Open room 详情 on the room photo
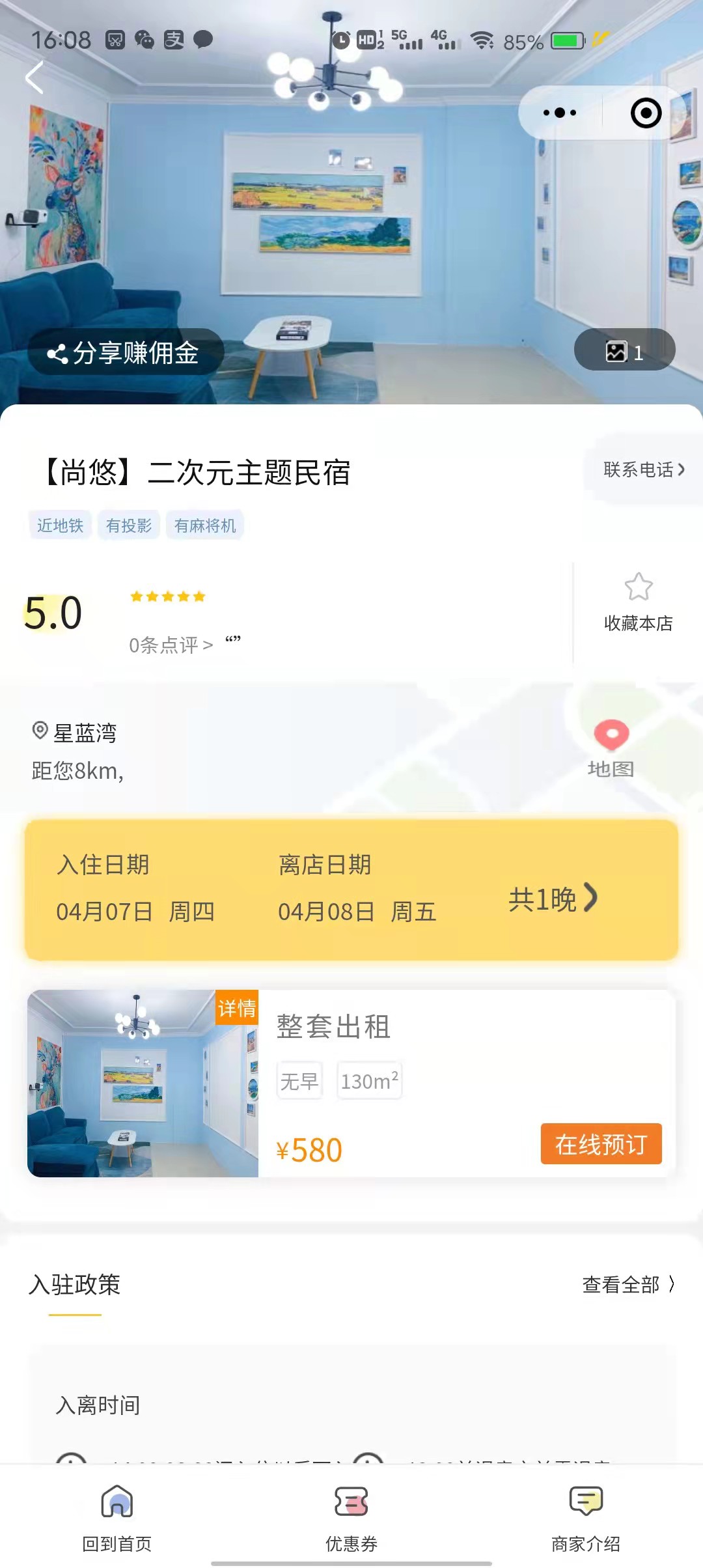703x1568 pixels. point(236,1008)
